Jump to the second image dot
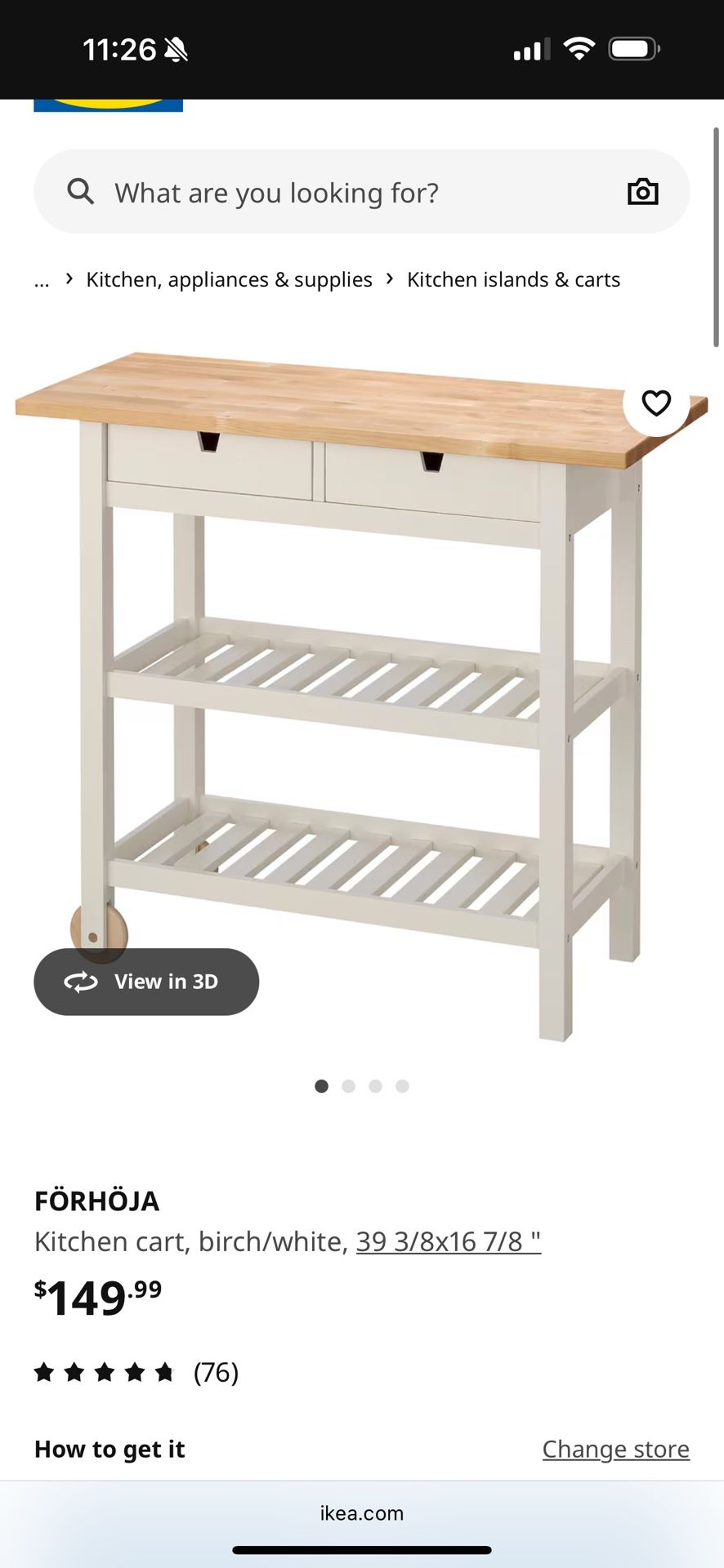 click(349, 1086)
